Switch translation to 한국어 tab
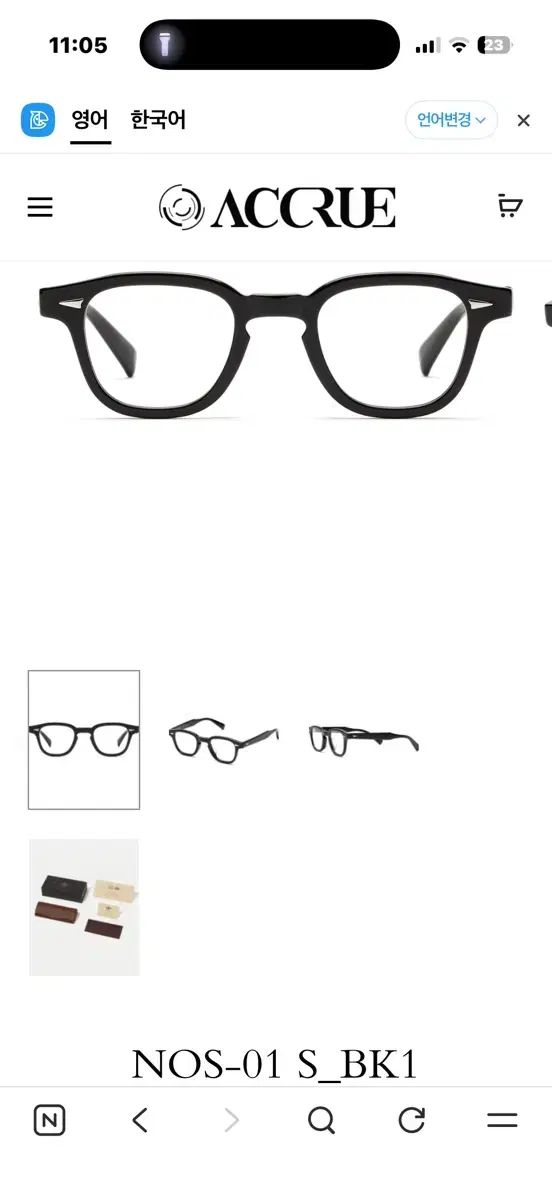The image size is (552, 1200). tap(158, 120)
